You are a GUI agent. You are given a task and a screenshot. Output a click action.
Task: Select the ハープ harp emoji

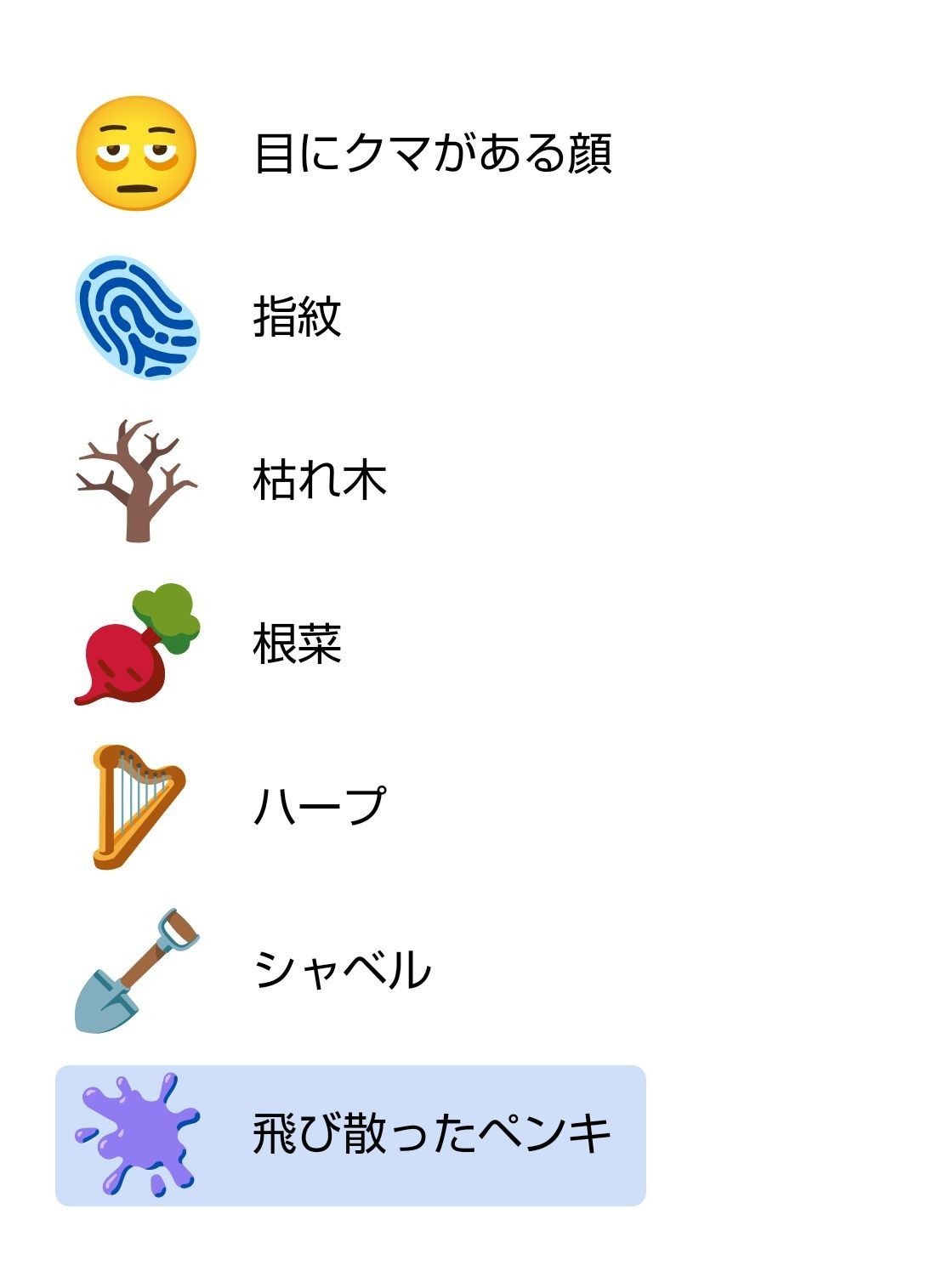click(136, 807)
